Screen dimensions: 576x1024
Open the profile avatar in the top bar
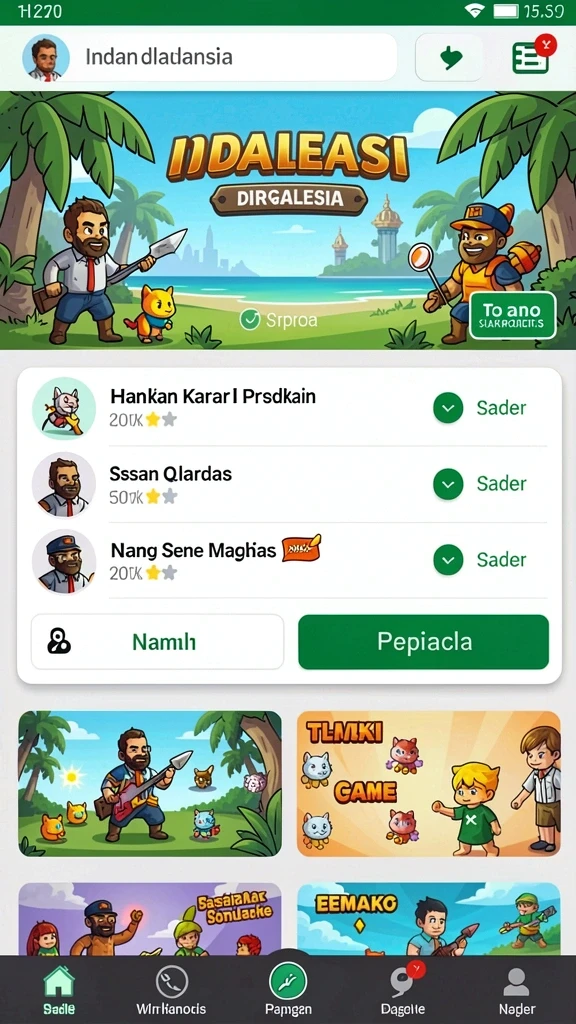point(46,57)
